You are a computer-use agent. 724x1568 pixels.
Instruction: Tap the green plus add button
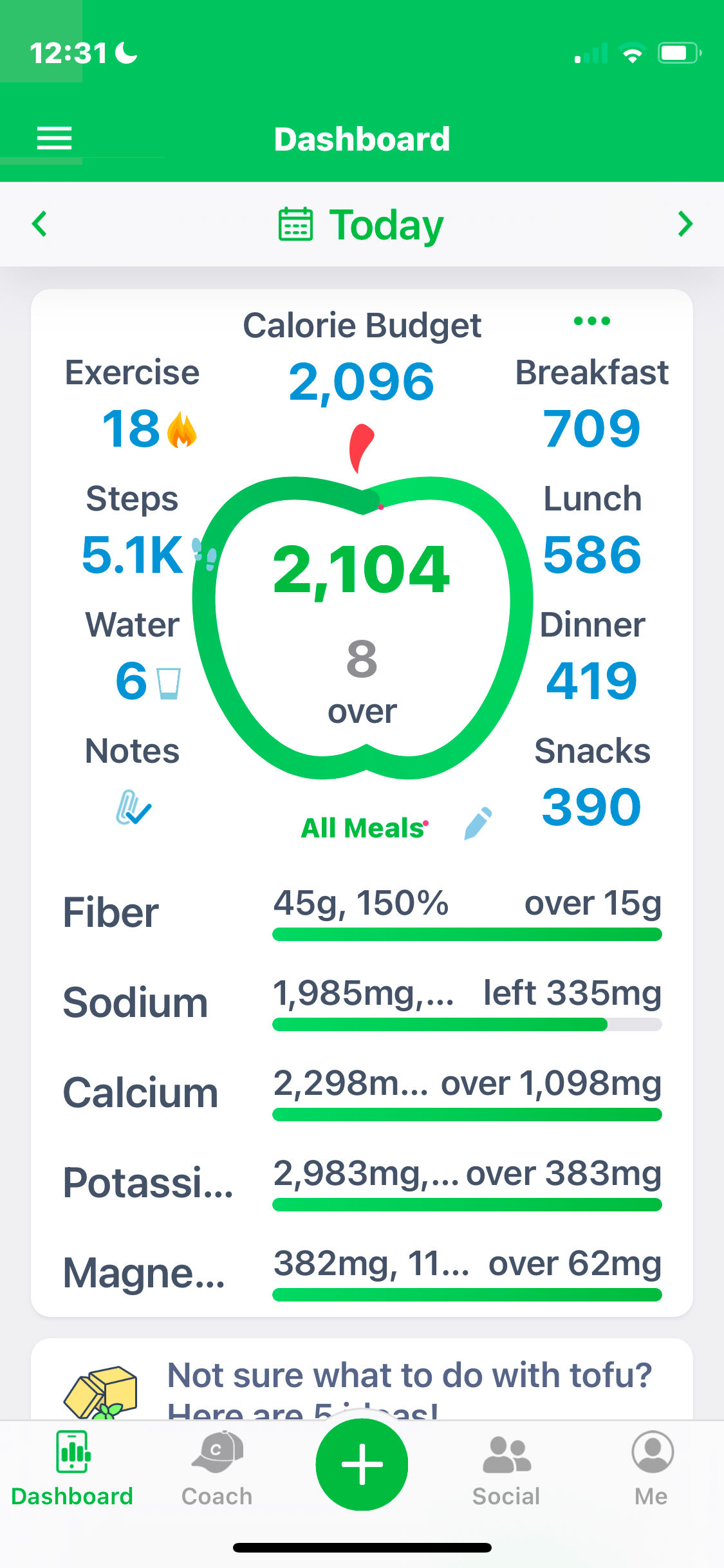[x=362, y=1464]
